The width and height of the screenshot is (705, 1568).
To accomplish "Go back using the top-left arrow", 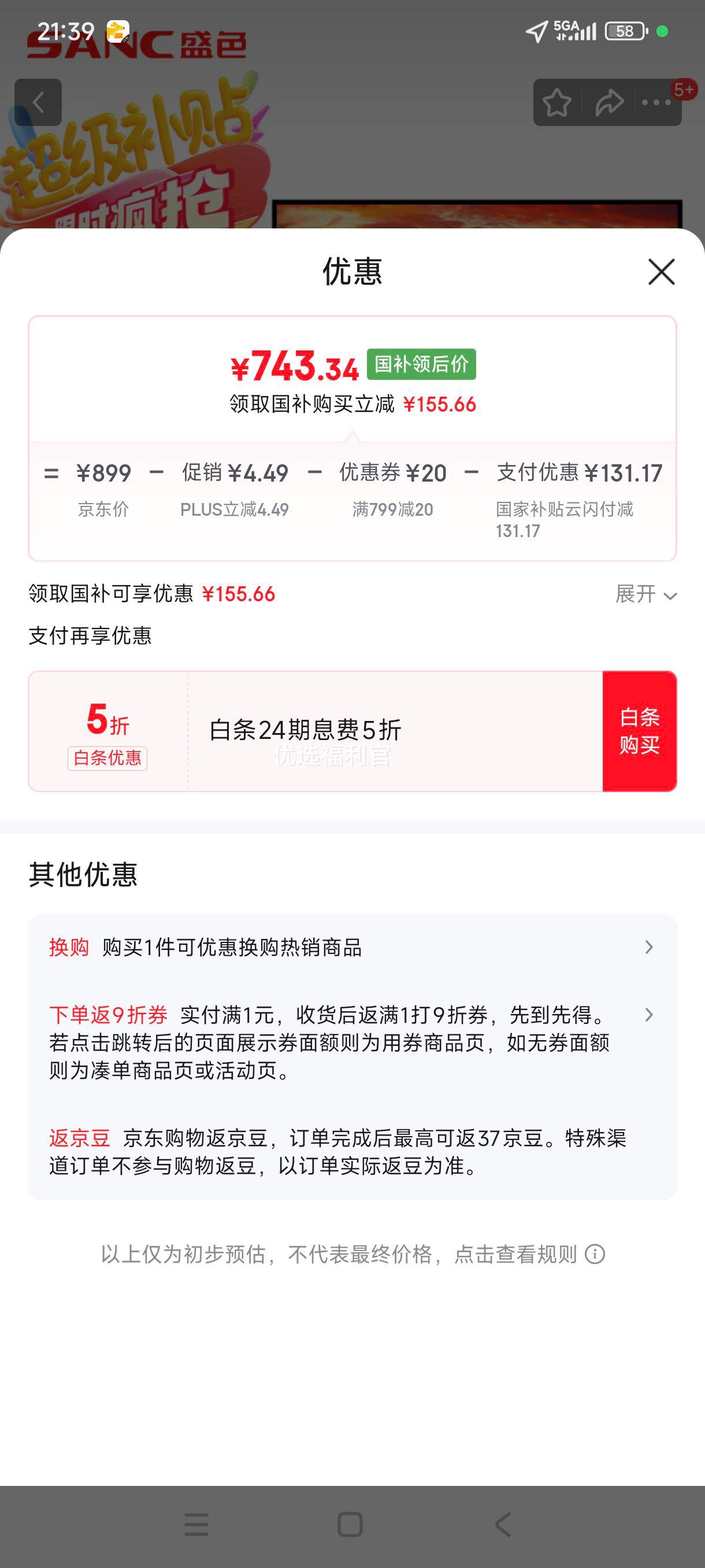I will [x=39, y=102].
